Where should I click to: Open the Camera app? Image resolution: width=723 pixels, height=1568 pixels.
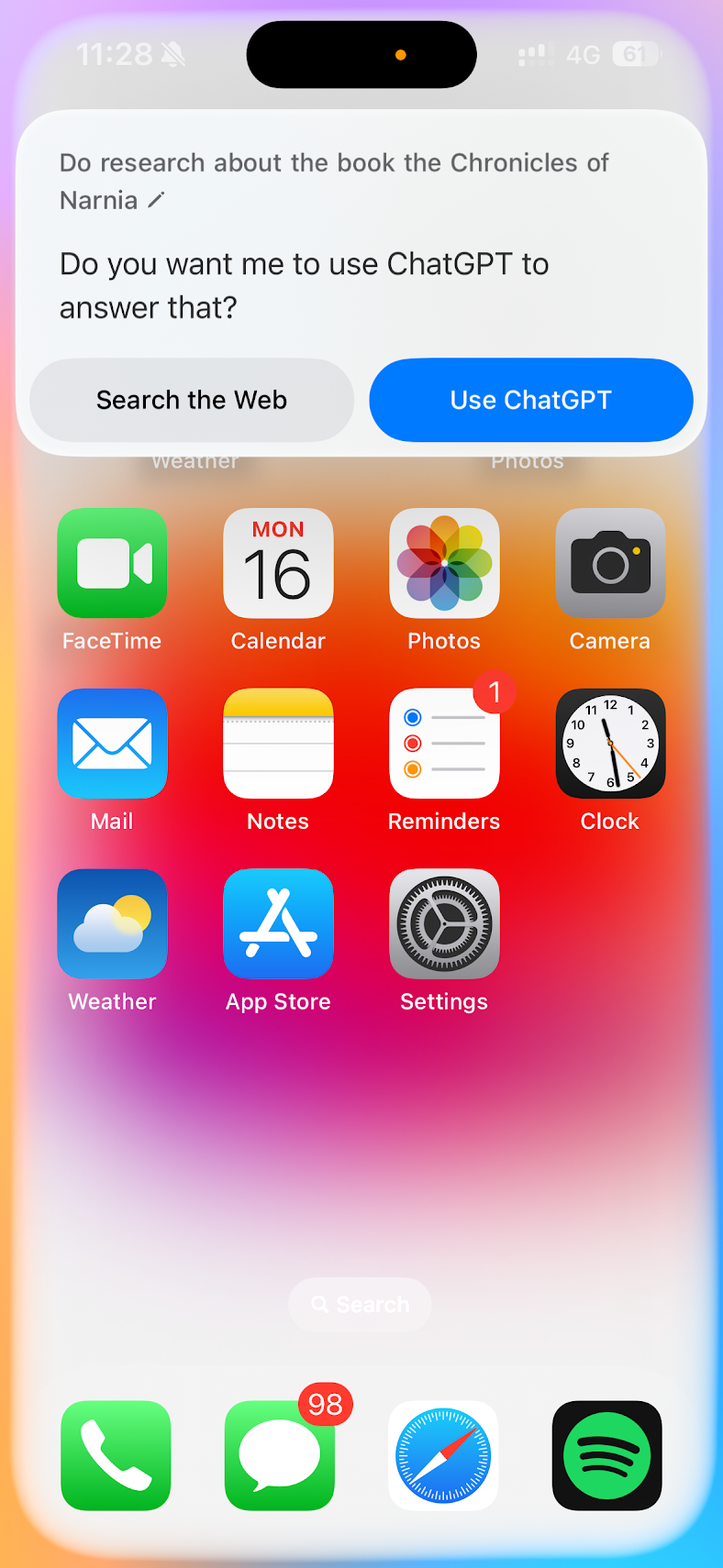[610, 563]
